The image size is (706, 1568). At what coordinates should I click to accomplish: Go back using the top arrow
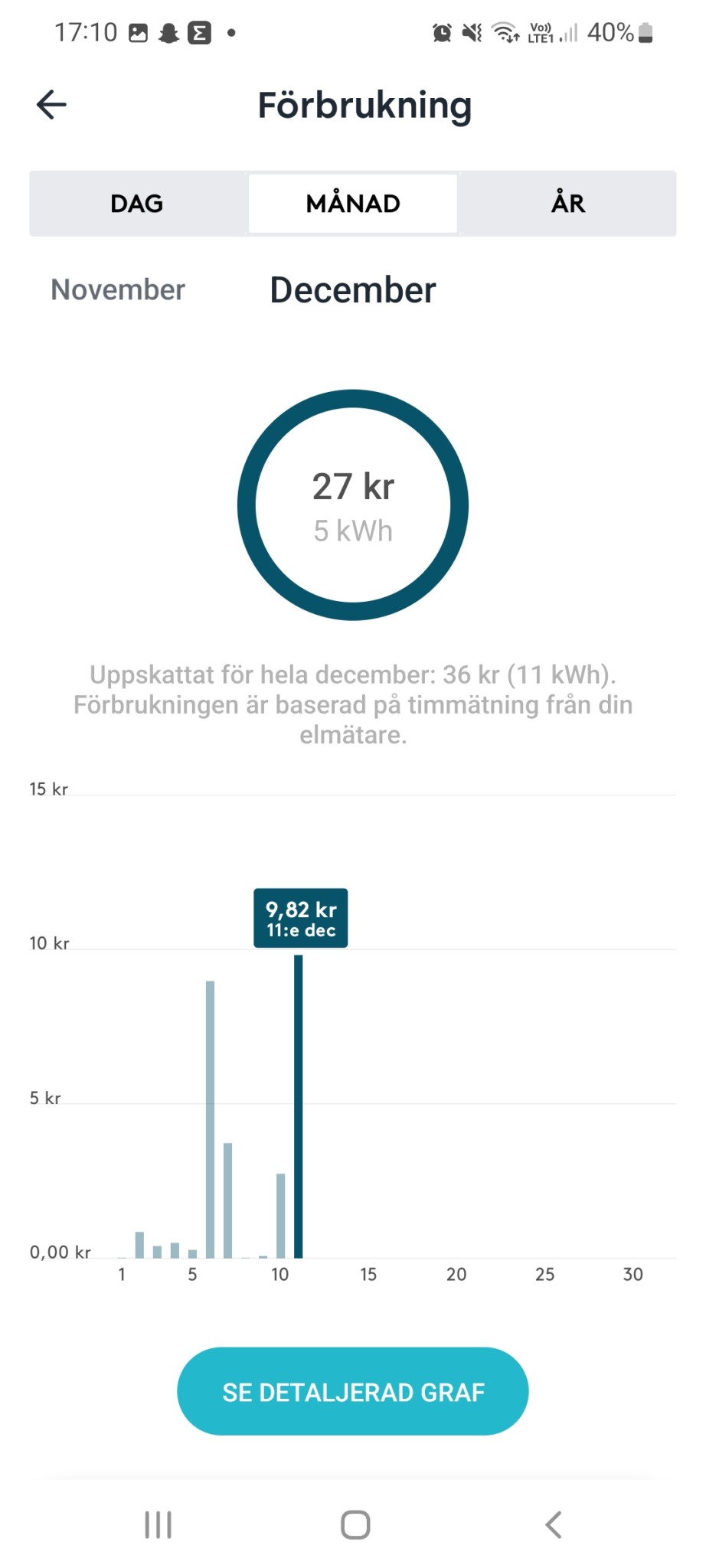(51, 105)
